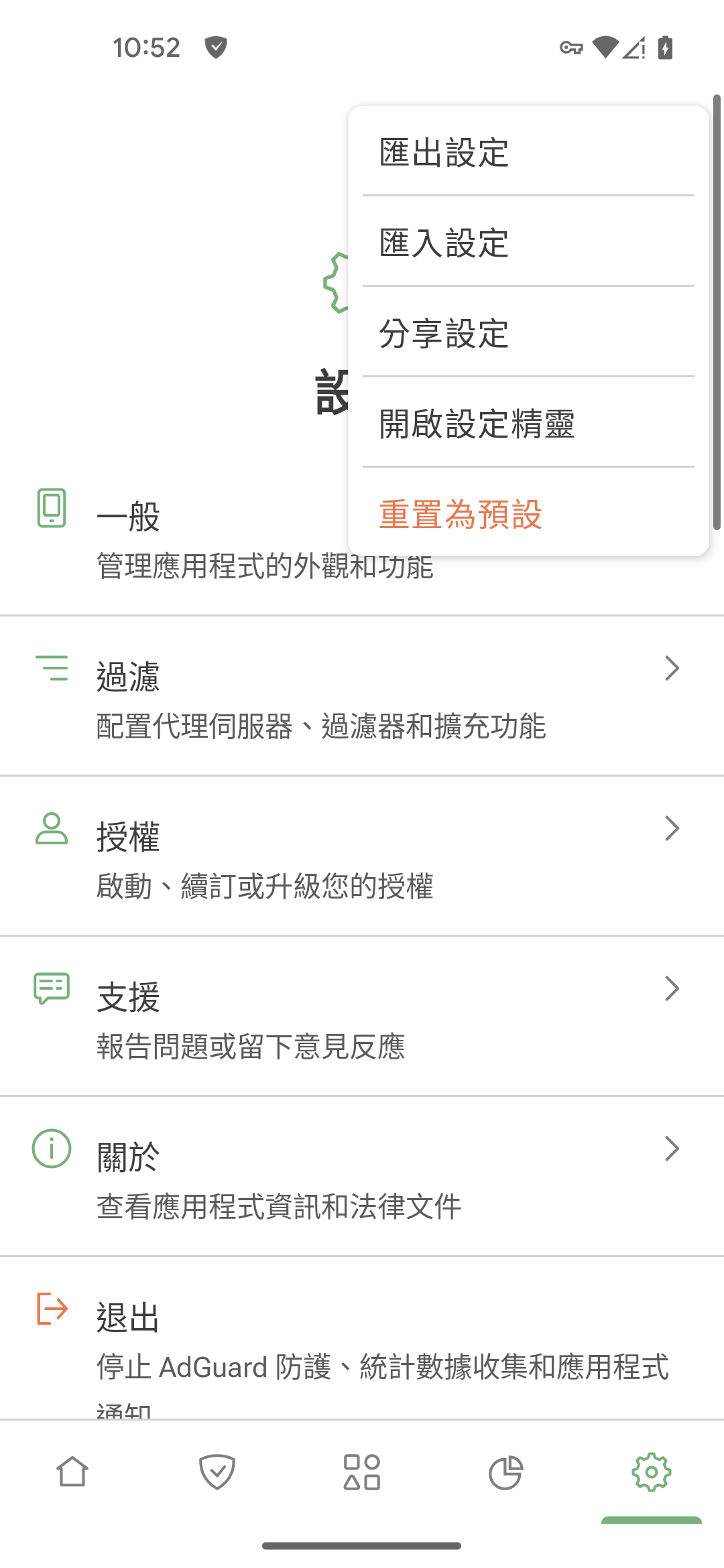The height and width of the screenshot is (1568, 724).
Task: Switch to the apps management tab
Action: (x=362, y=1472)
